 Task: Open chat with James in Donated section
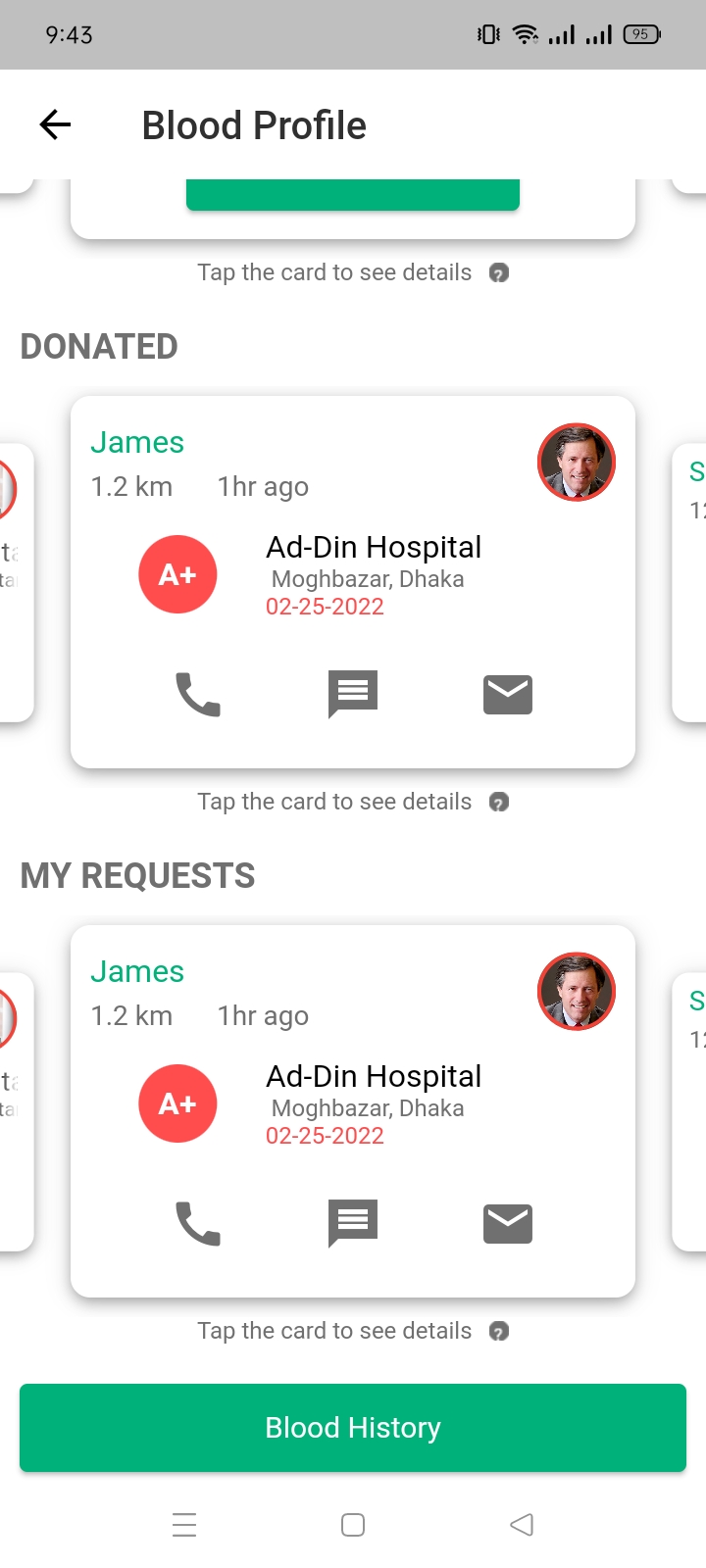click(351, 693)
